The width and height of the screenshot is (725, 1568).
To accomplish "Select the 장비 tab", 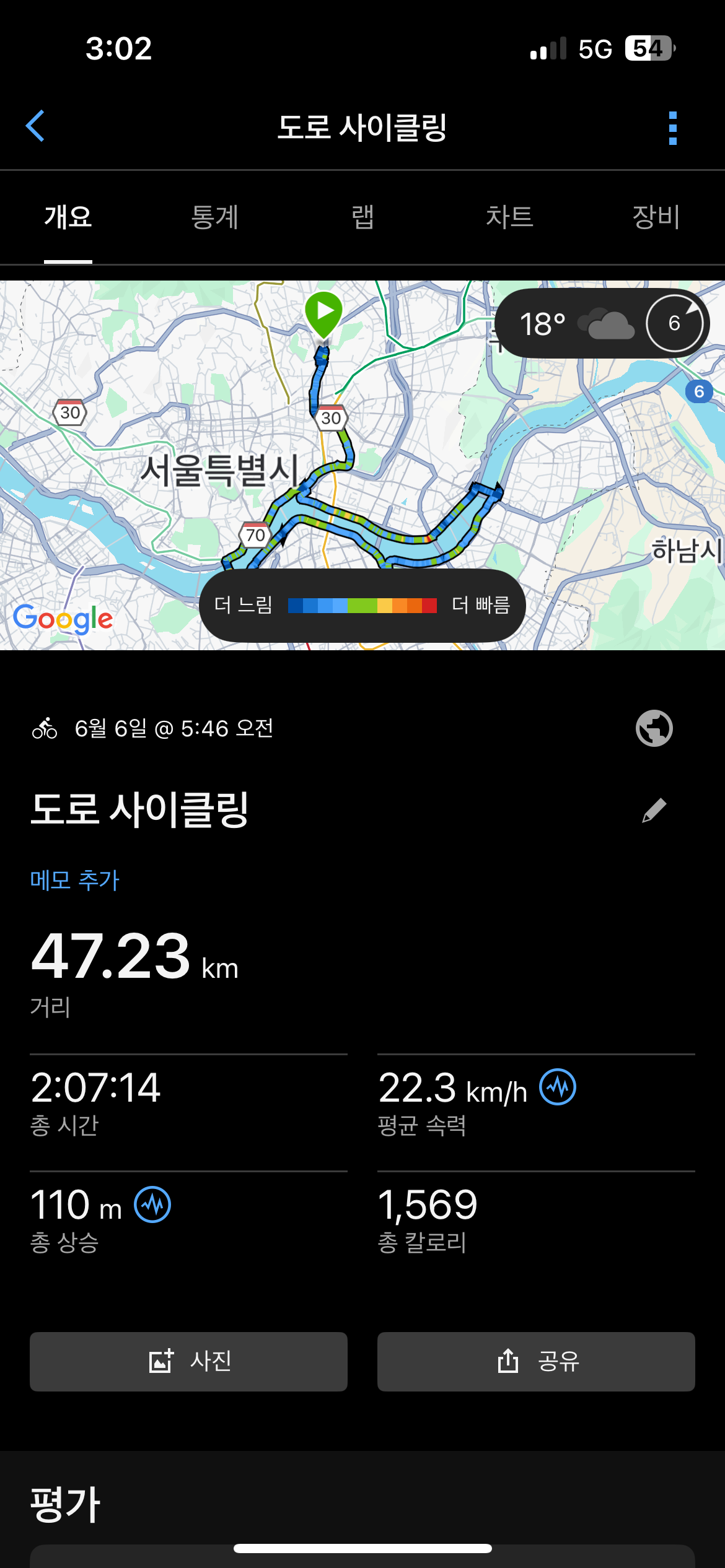I will pyautogui.click(x=656, y=217).
